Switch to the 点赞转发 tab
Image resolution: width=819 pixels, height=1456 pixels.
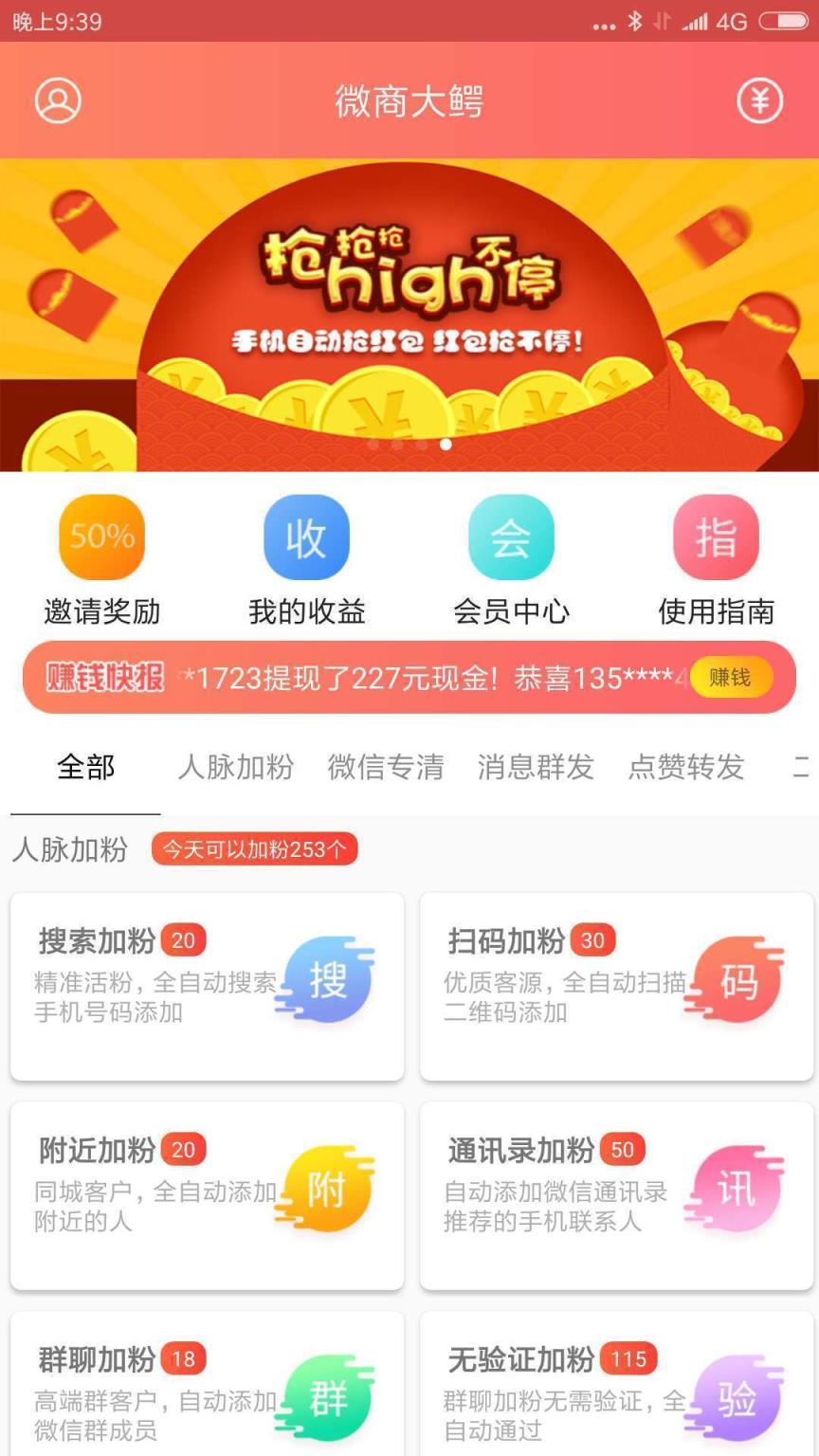point(686,768)
